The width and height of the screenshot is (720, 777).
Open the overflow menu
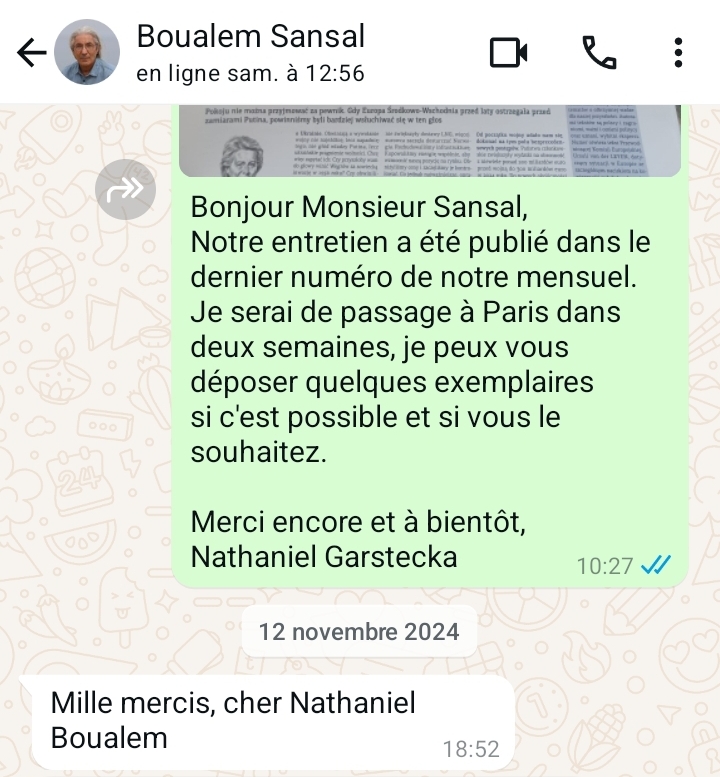tap(678, 53)
